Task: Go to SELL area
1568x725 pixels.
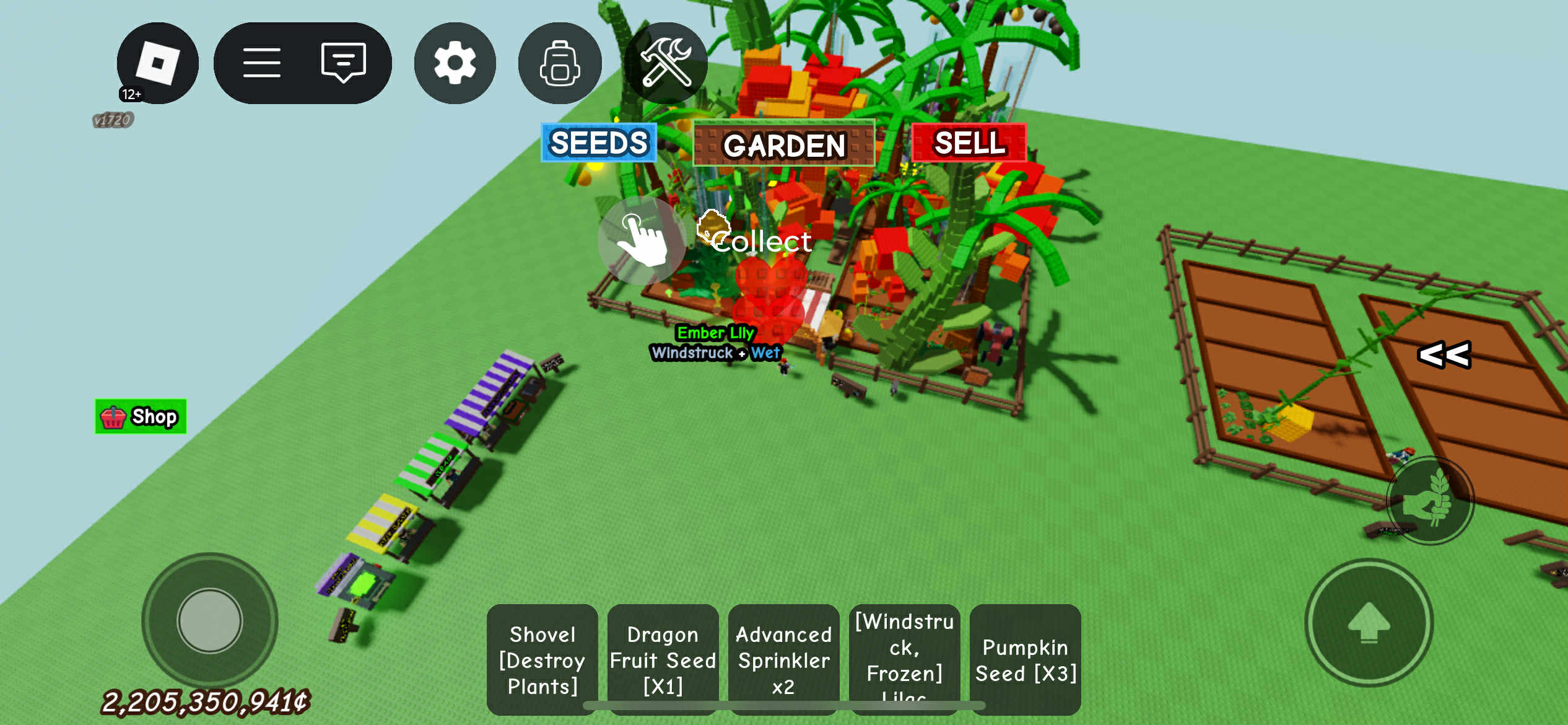Action: [x=969, y=143]
